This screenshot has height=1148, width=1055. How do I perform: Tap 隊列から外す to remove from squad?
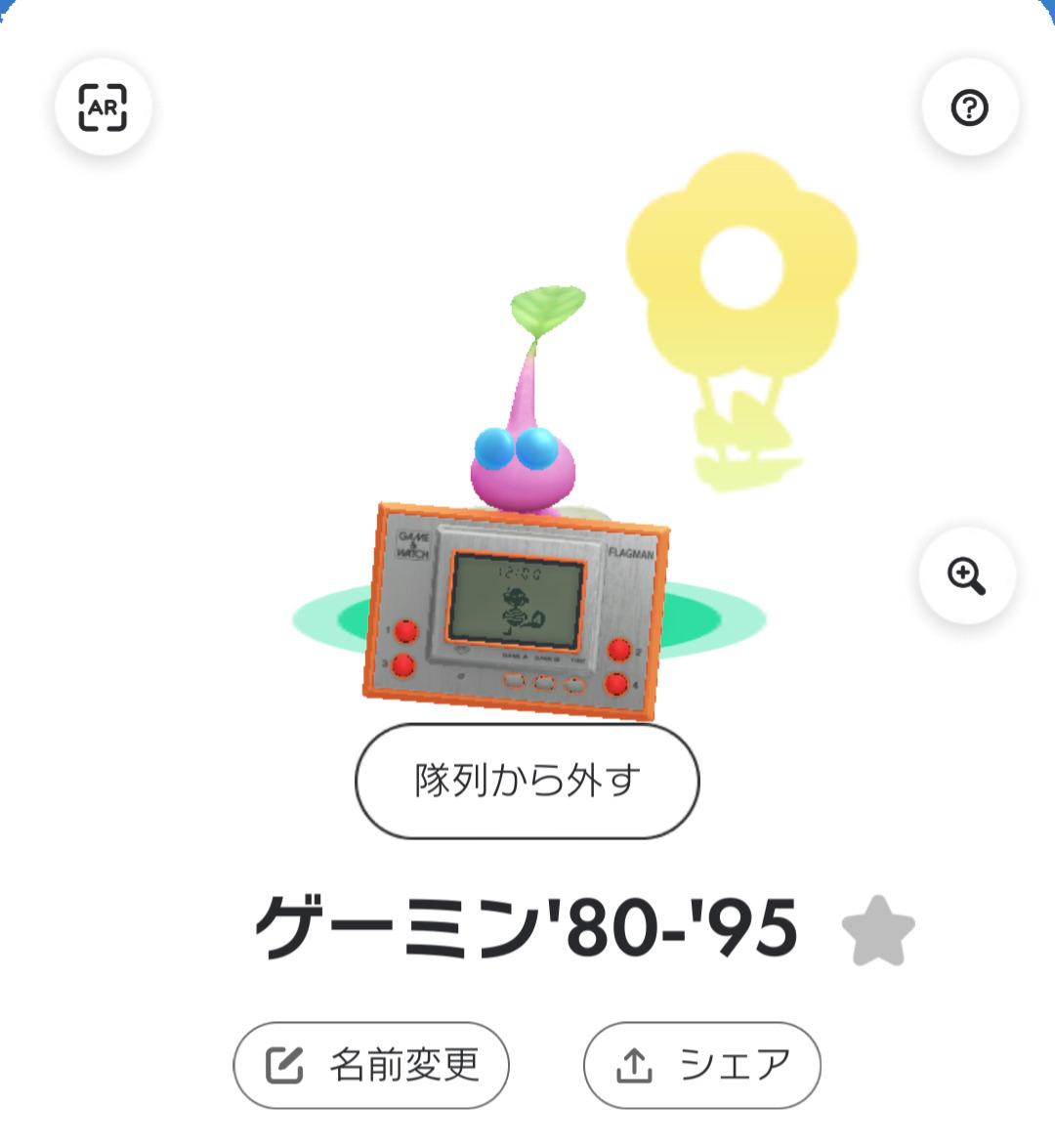coord(527,781)
